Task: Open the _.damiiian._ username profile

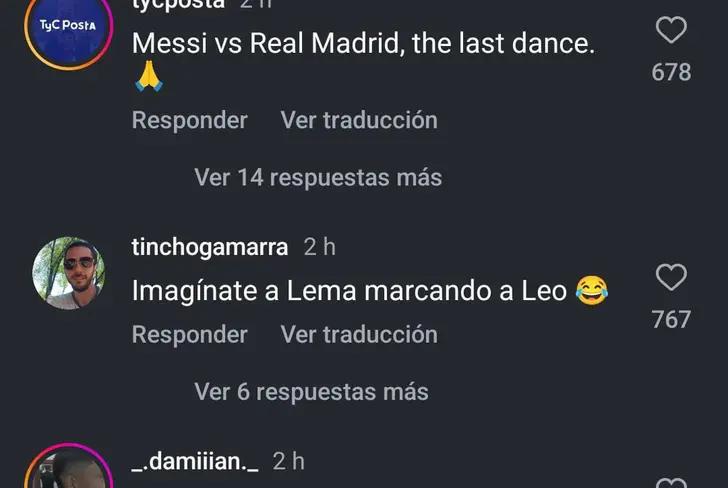Action: (195, 461)
